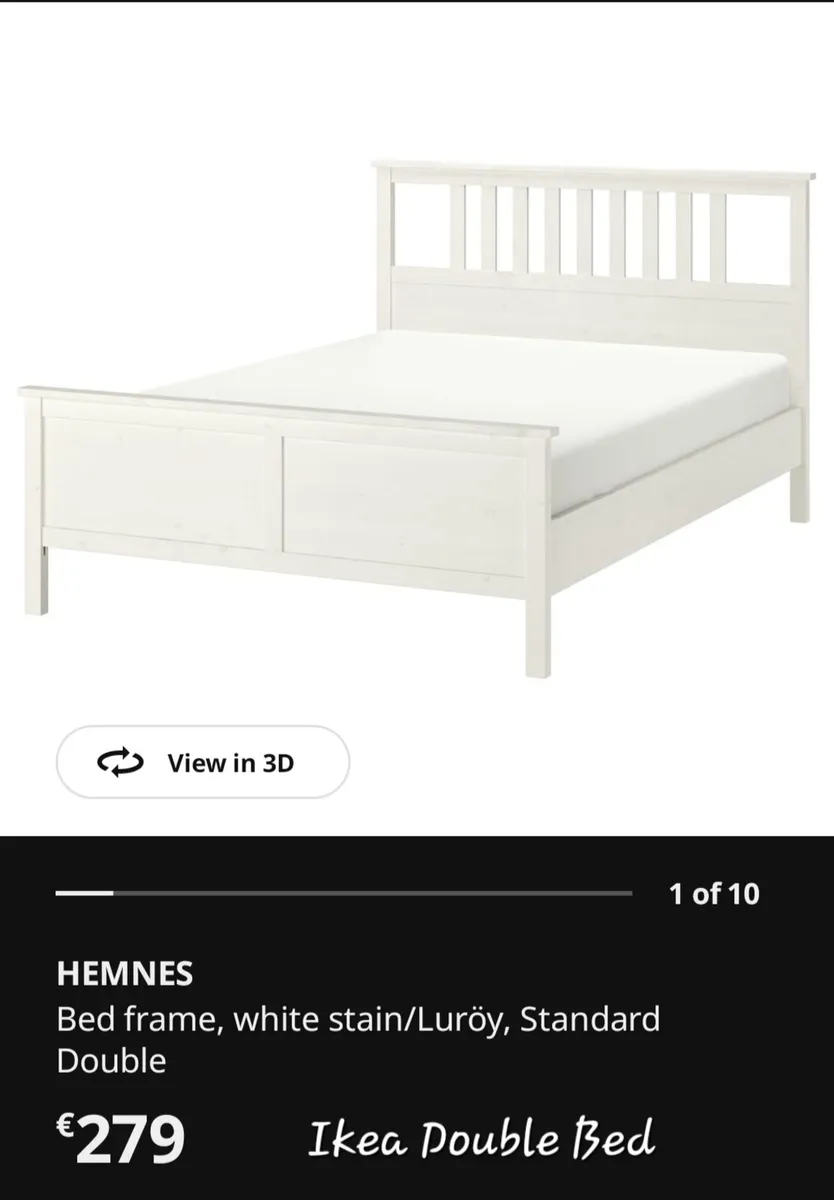834x1200 pixels.
Task: Click the "1 of 10" photo counter
Action: (713, 895)
